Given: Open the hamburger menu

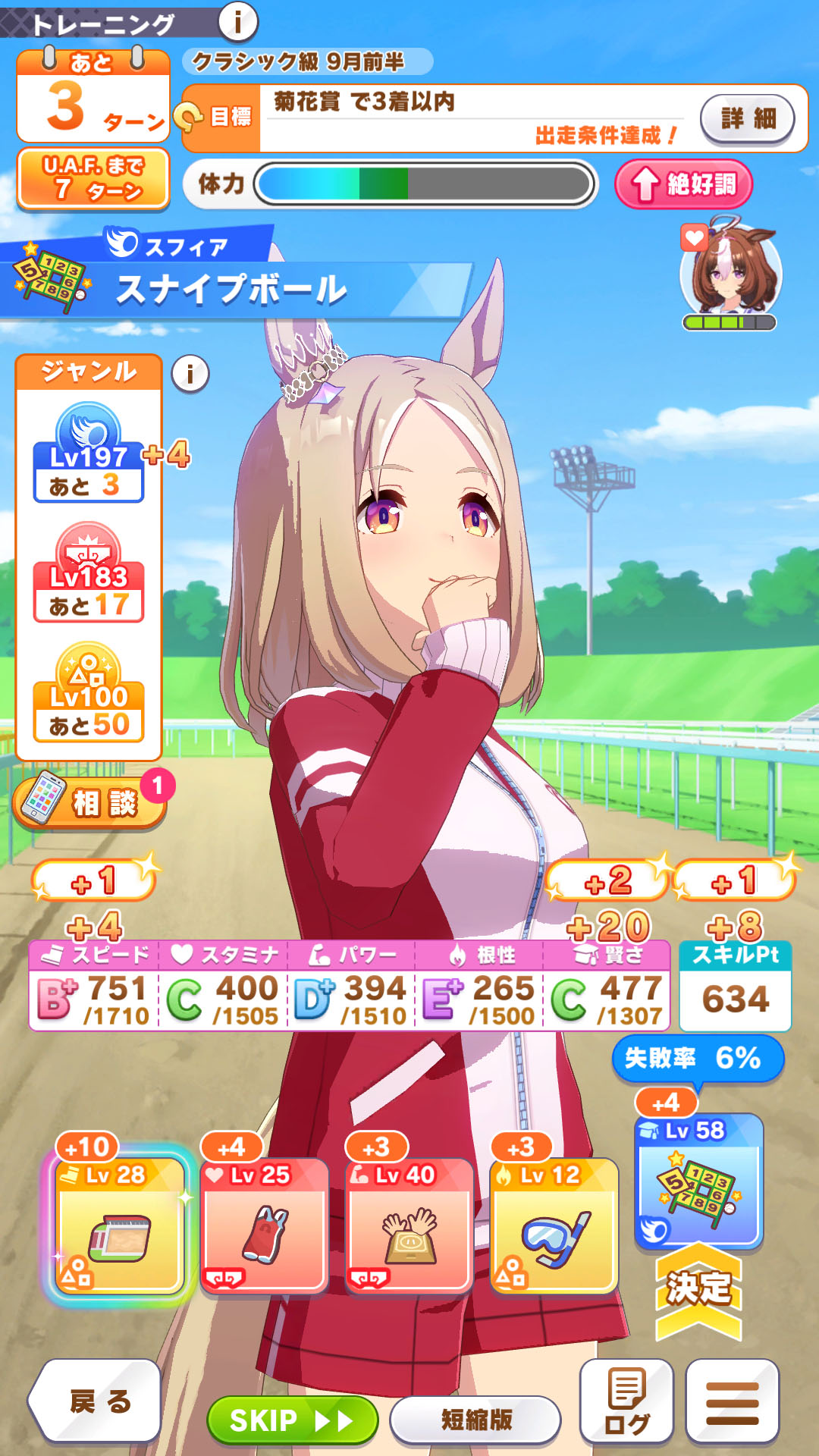Looking at the screenshot, I should tap(732, 1401).
